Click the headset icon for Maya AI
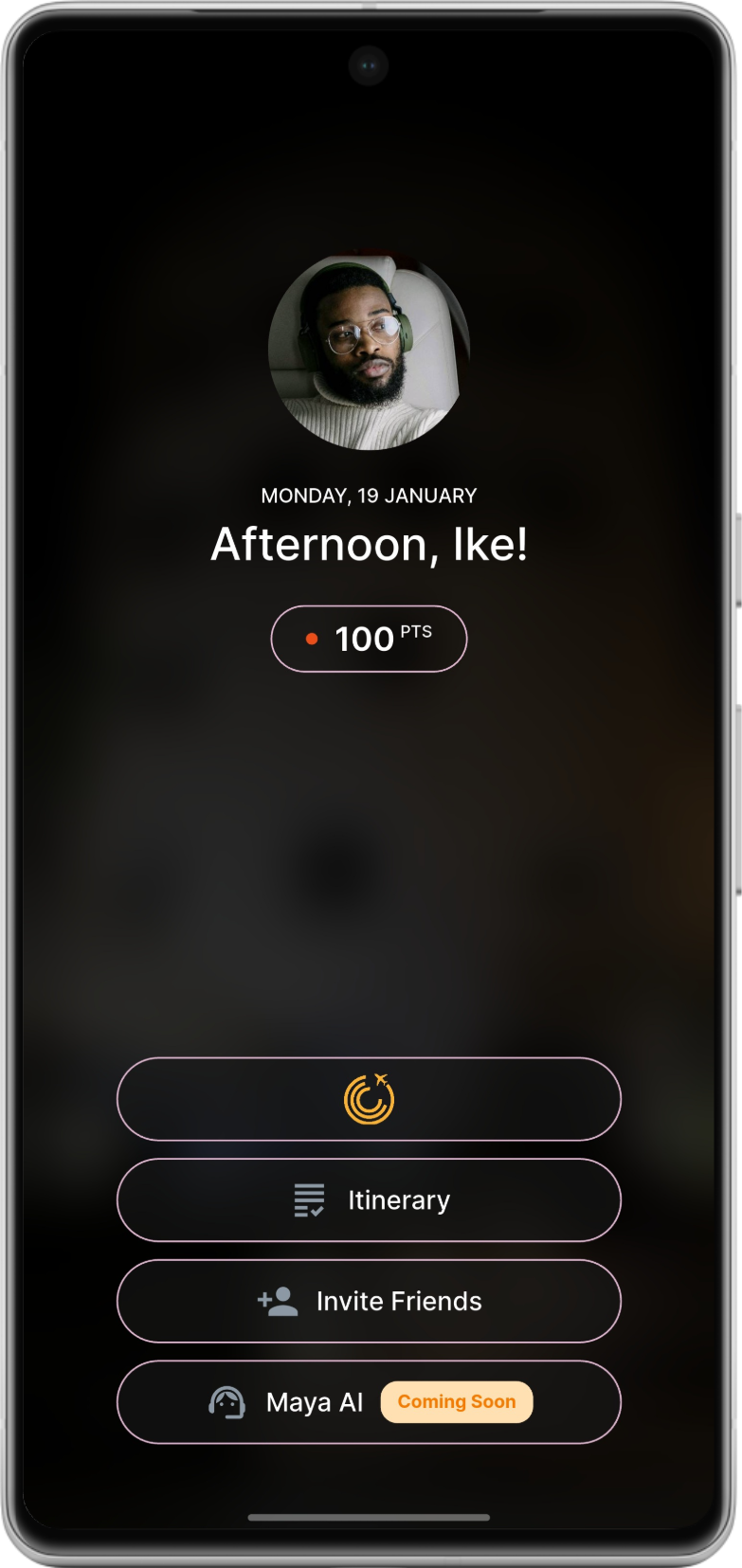Viewport: 742px width, 1568px height. (226, 1401)
